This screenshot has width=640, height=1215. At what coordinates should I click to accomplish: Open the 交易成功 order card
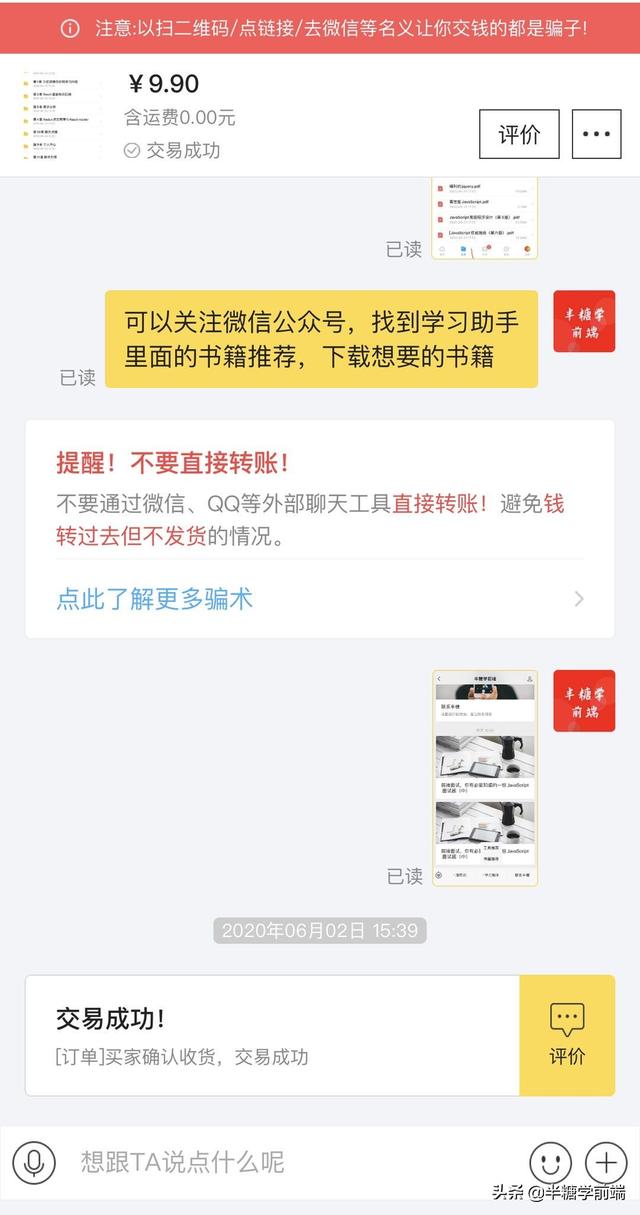pos(270,1035)
